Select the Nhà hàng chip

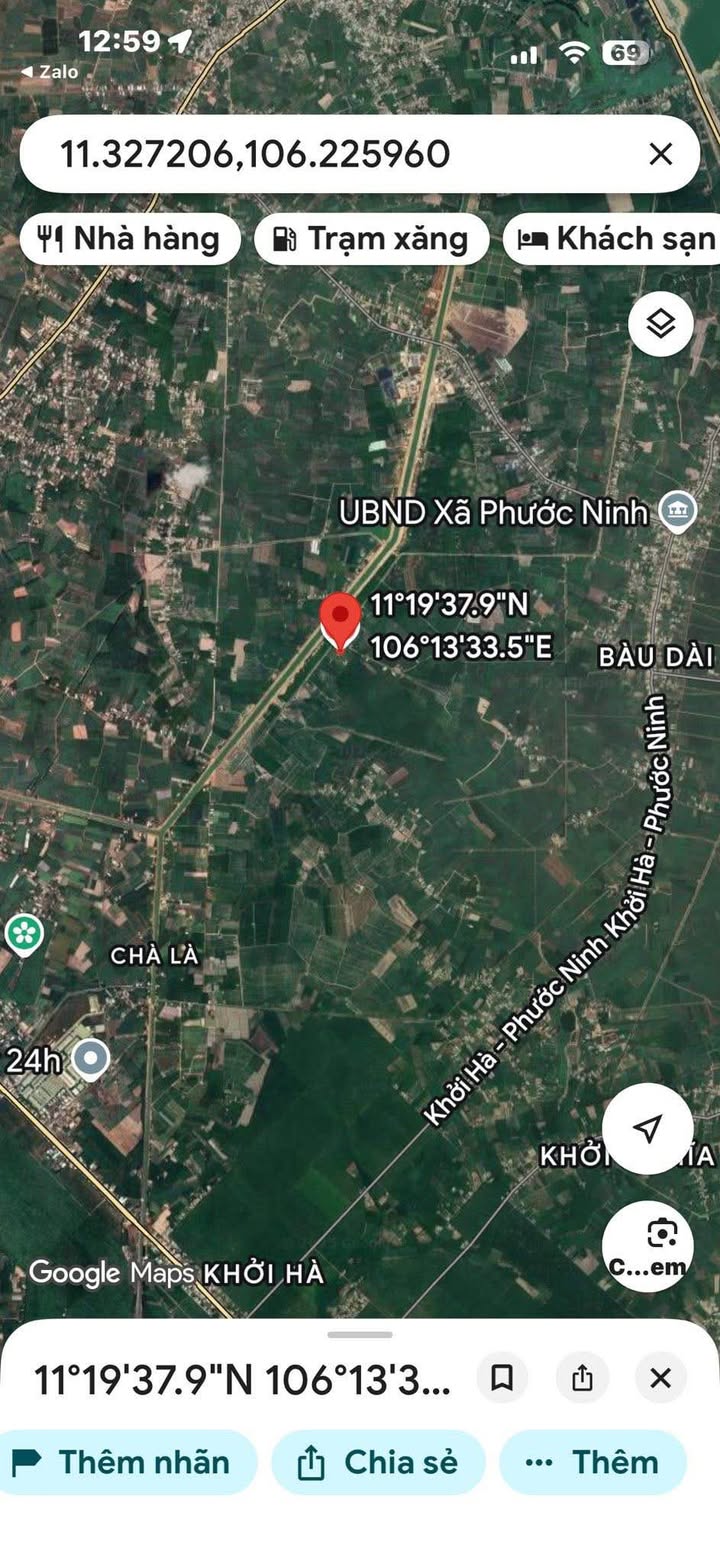tap(130, 239)
